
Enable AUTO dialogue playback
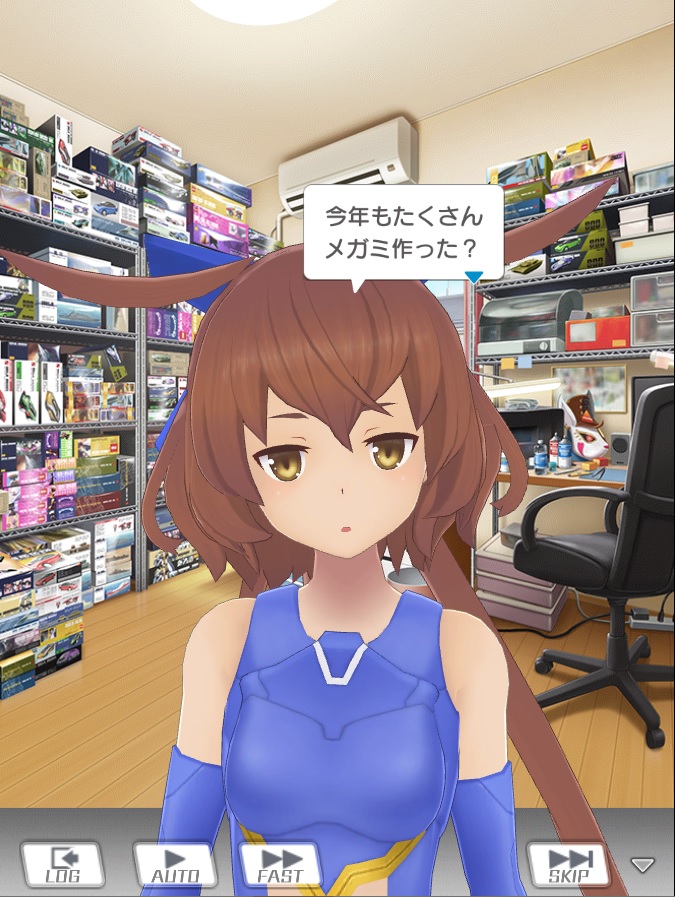(175, 864)
